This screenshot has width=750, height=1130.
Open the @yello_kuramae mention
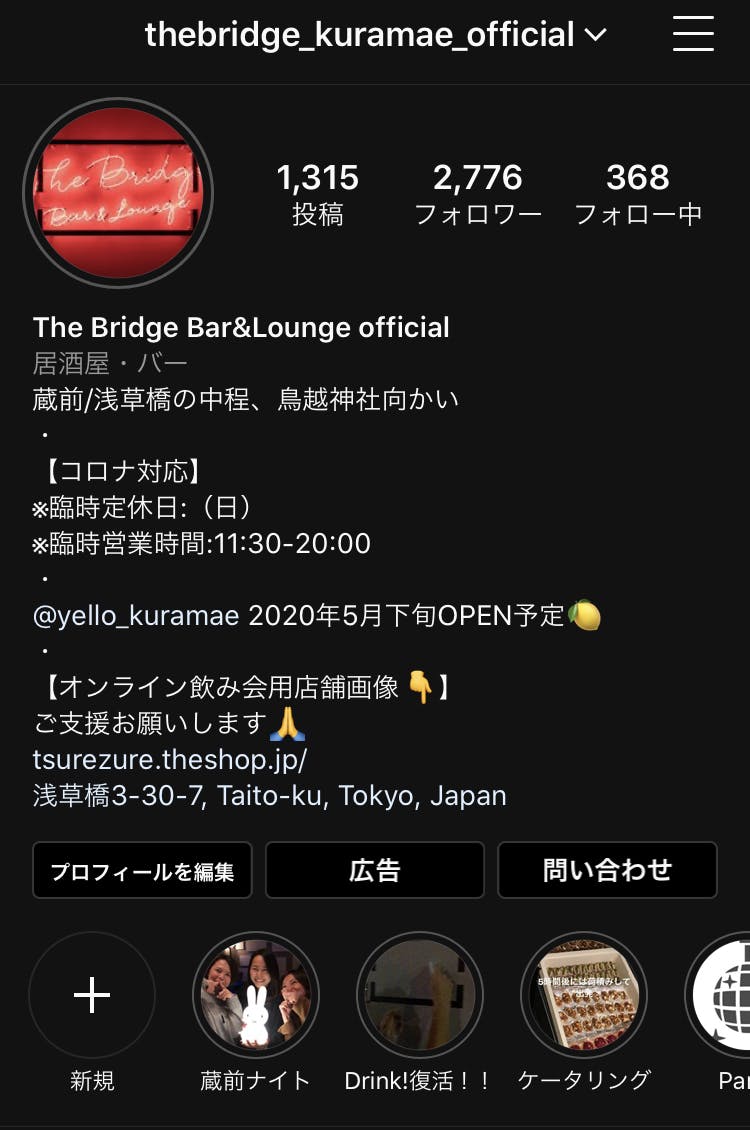[x=136, y=615]
